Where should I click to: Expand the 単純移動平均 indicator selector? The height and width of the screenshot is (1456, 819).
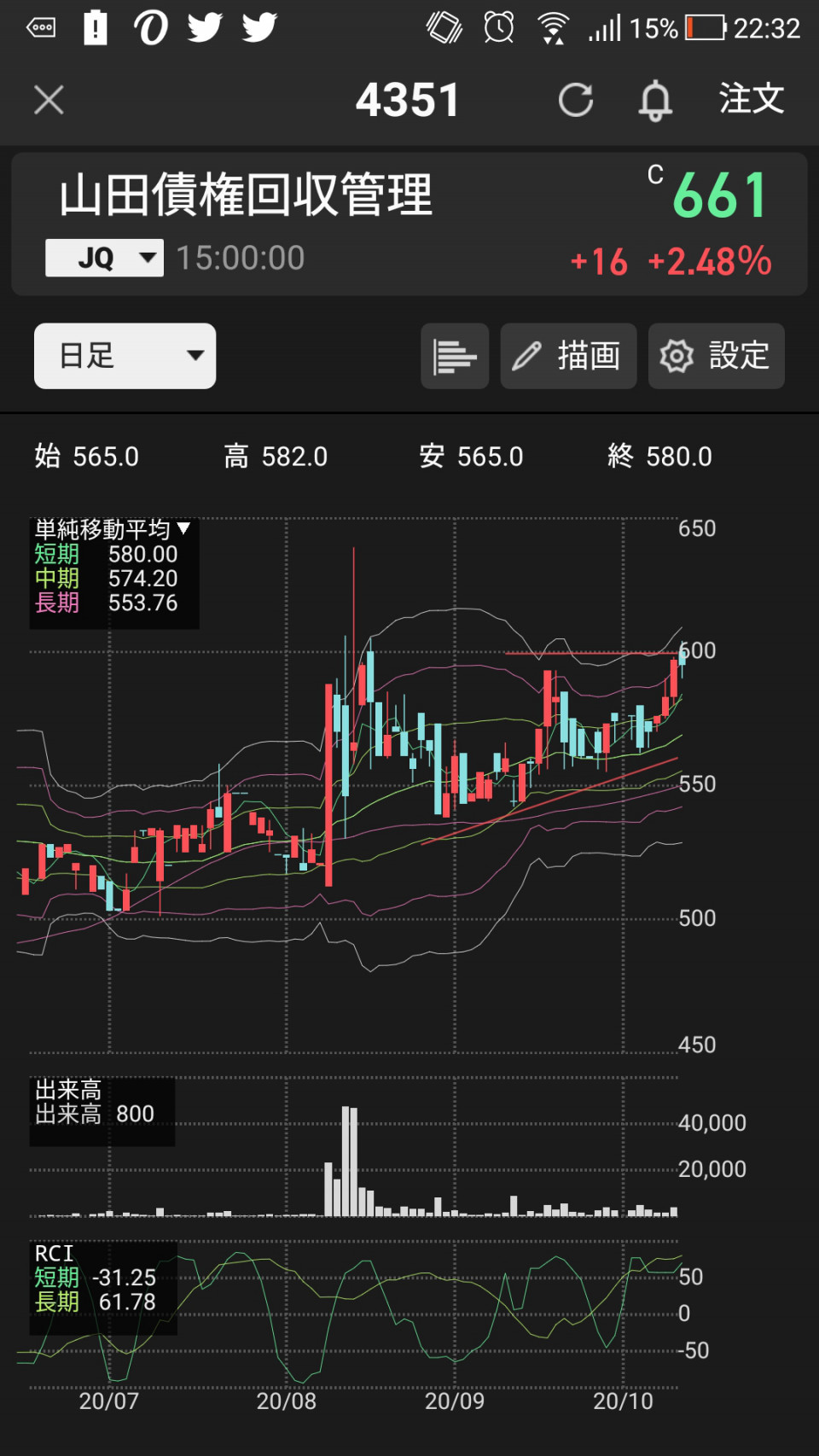point(113,529)
